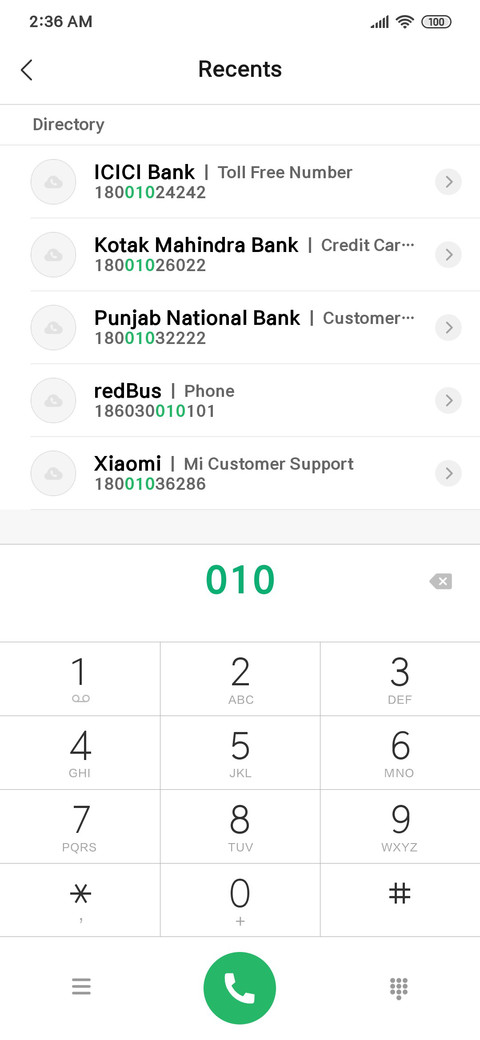Call the dialed number 010
This screenshot has width=480, height=1040.
[x=239, y=988]
